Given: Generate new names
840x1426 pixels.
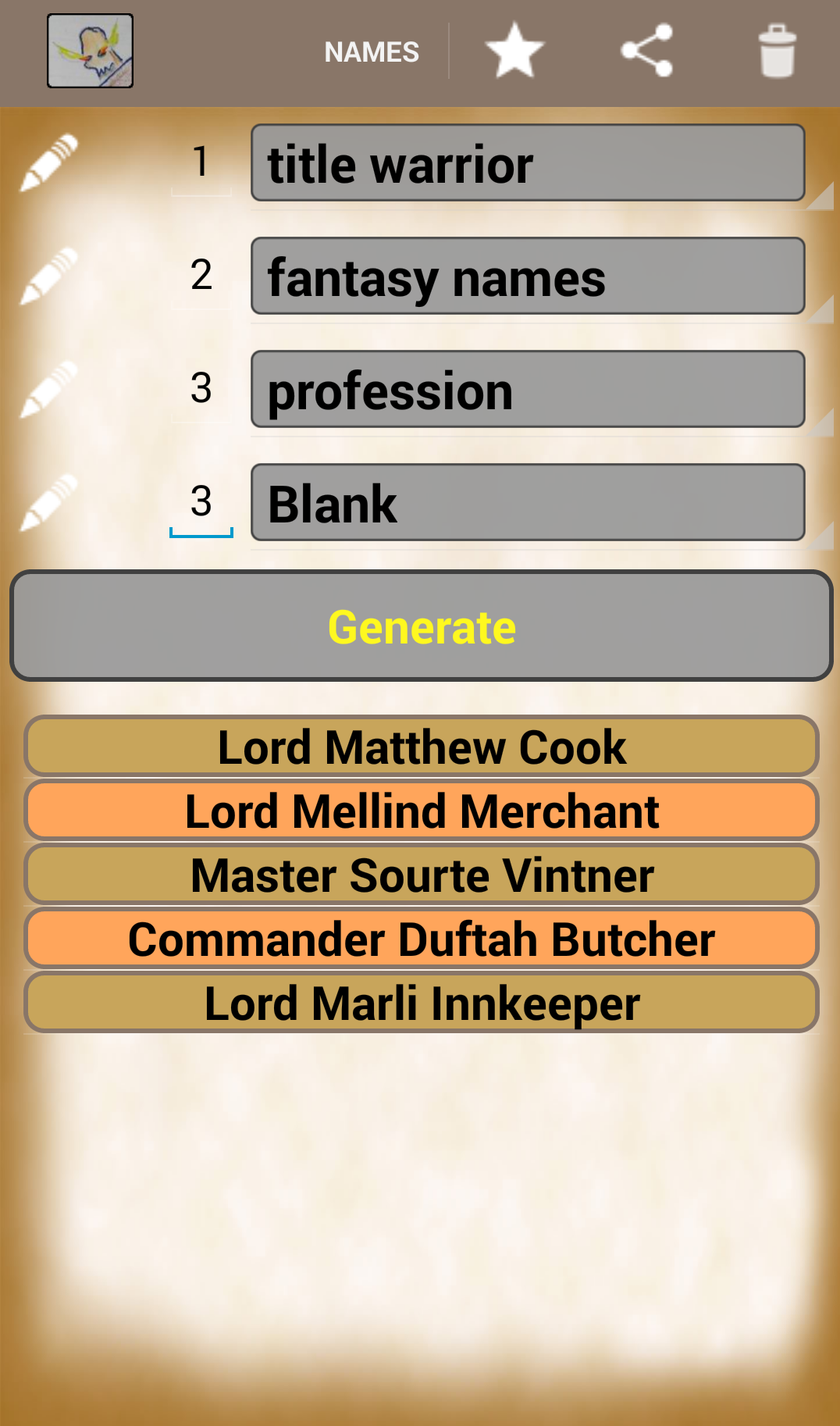Looking at the screenshot, I should click(422, 626).
